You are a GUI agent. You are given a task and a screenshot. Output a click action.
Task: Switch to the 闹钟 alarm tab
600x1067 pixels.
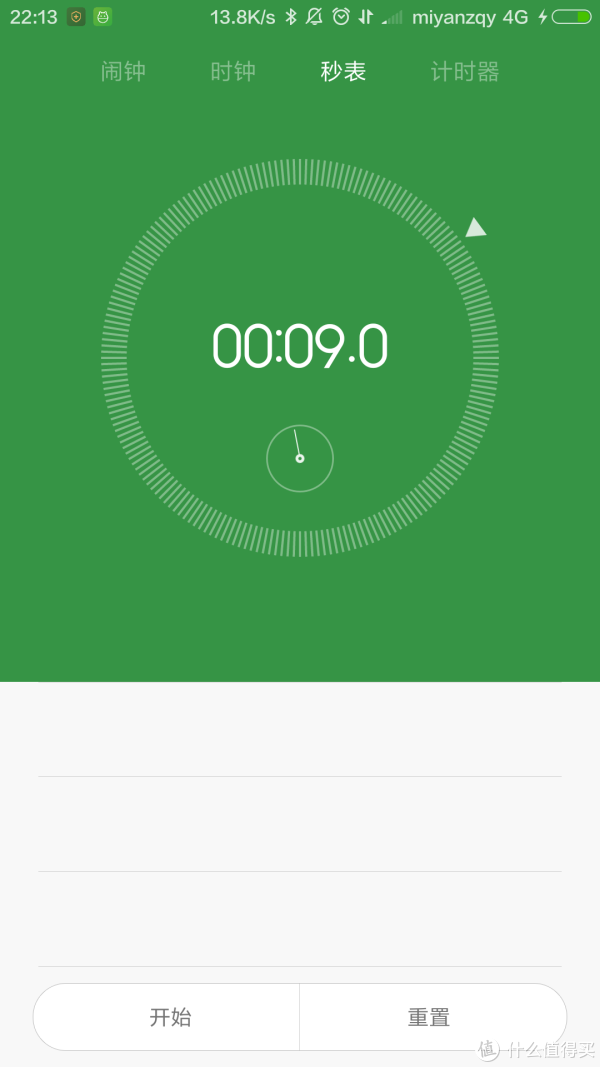[123, 72]
